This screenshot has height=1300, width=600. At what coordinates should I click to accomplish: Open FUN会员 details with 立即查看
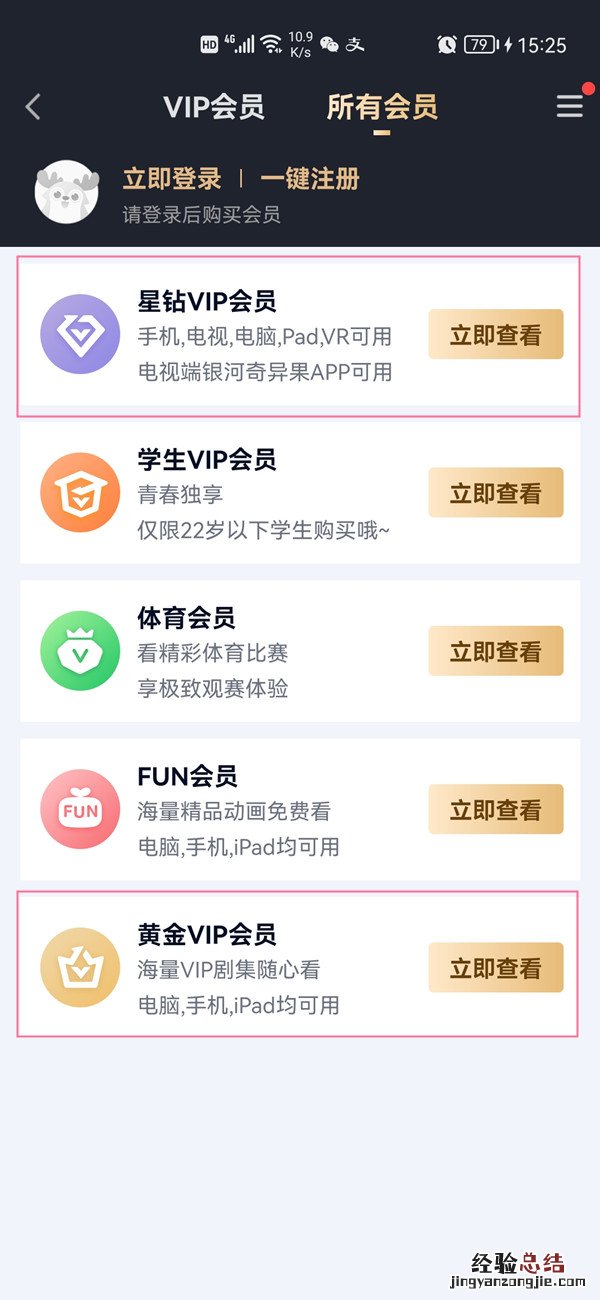tap(496, 809)
